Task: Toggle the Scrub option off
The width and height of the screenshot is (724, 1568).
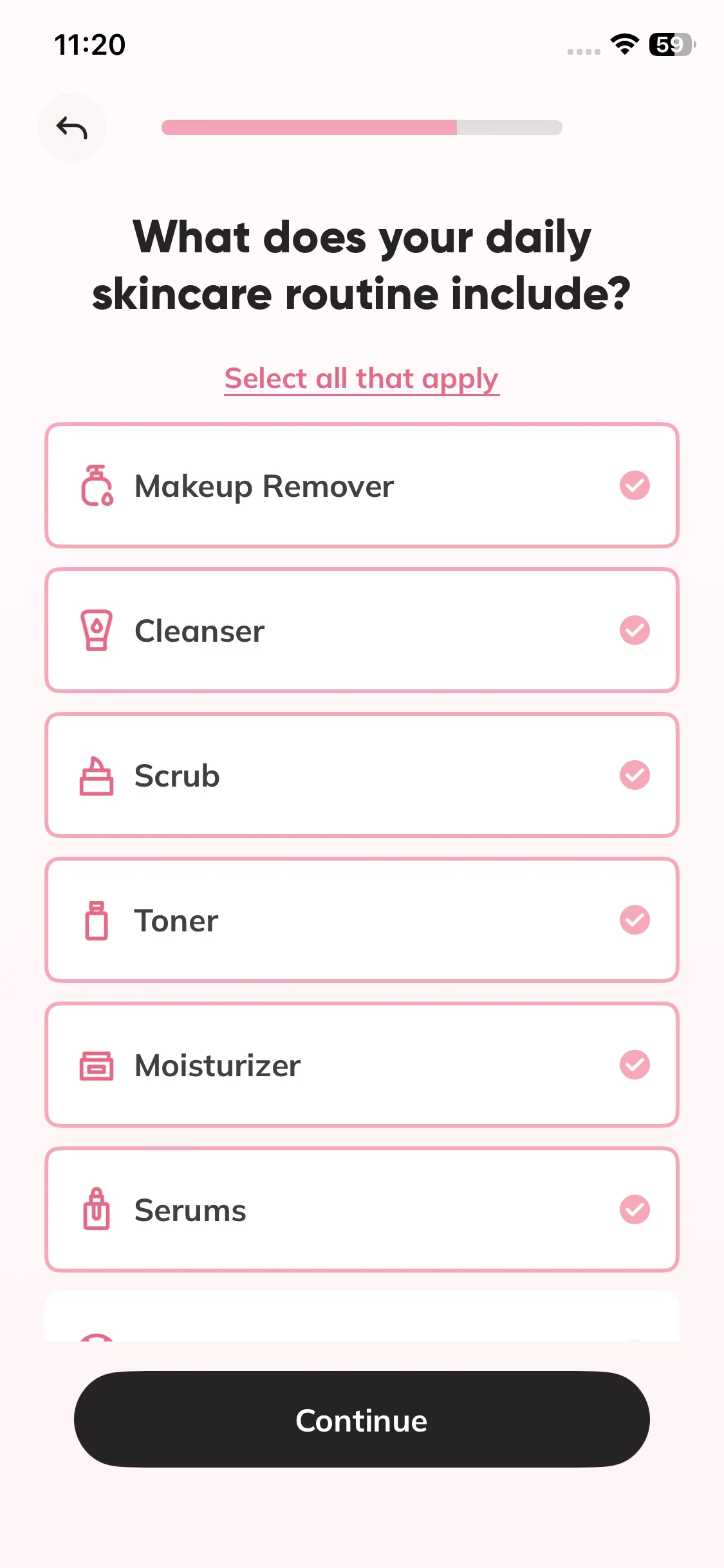Action: (x=362, y=775)
